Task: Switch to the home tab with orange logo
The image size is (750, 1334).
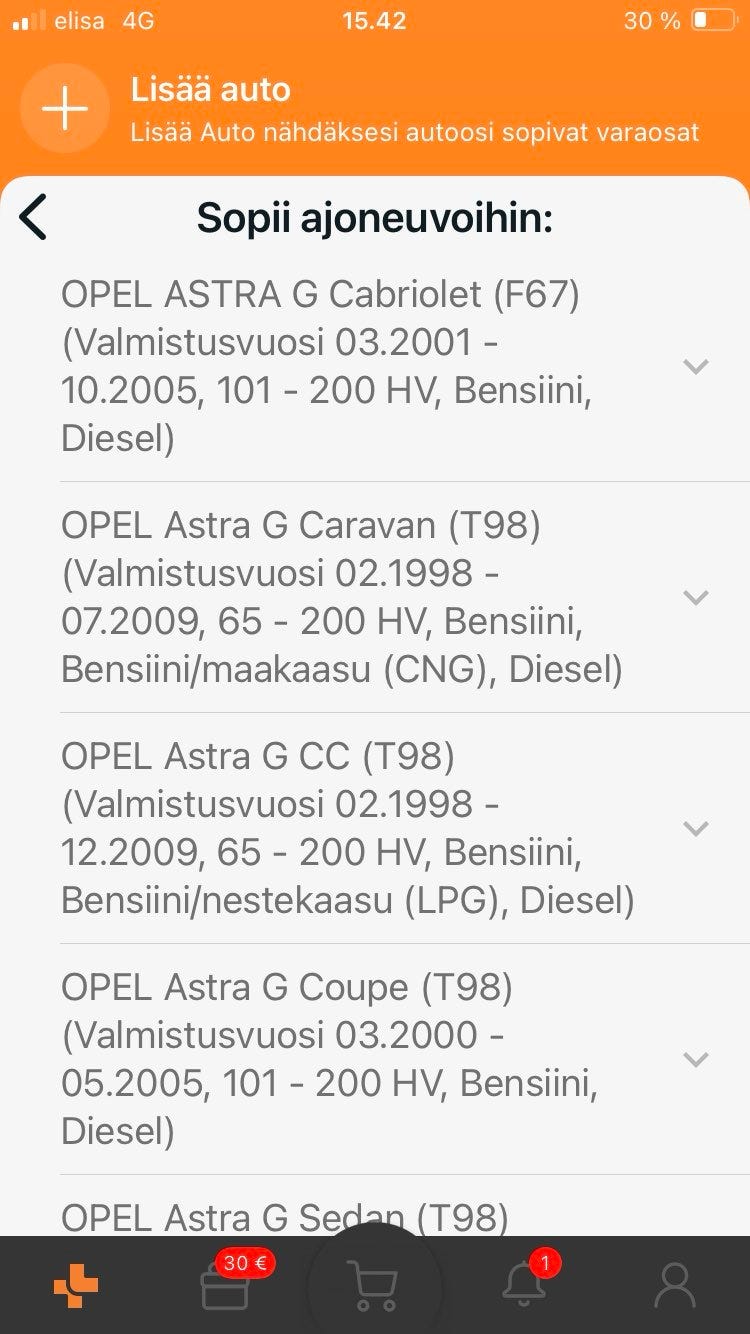Action: tap(76, 1285)
